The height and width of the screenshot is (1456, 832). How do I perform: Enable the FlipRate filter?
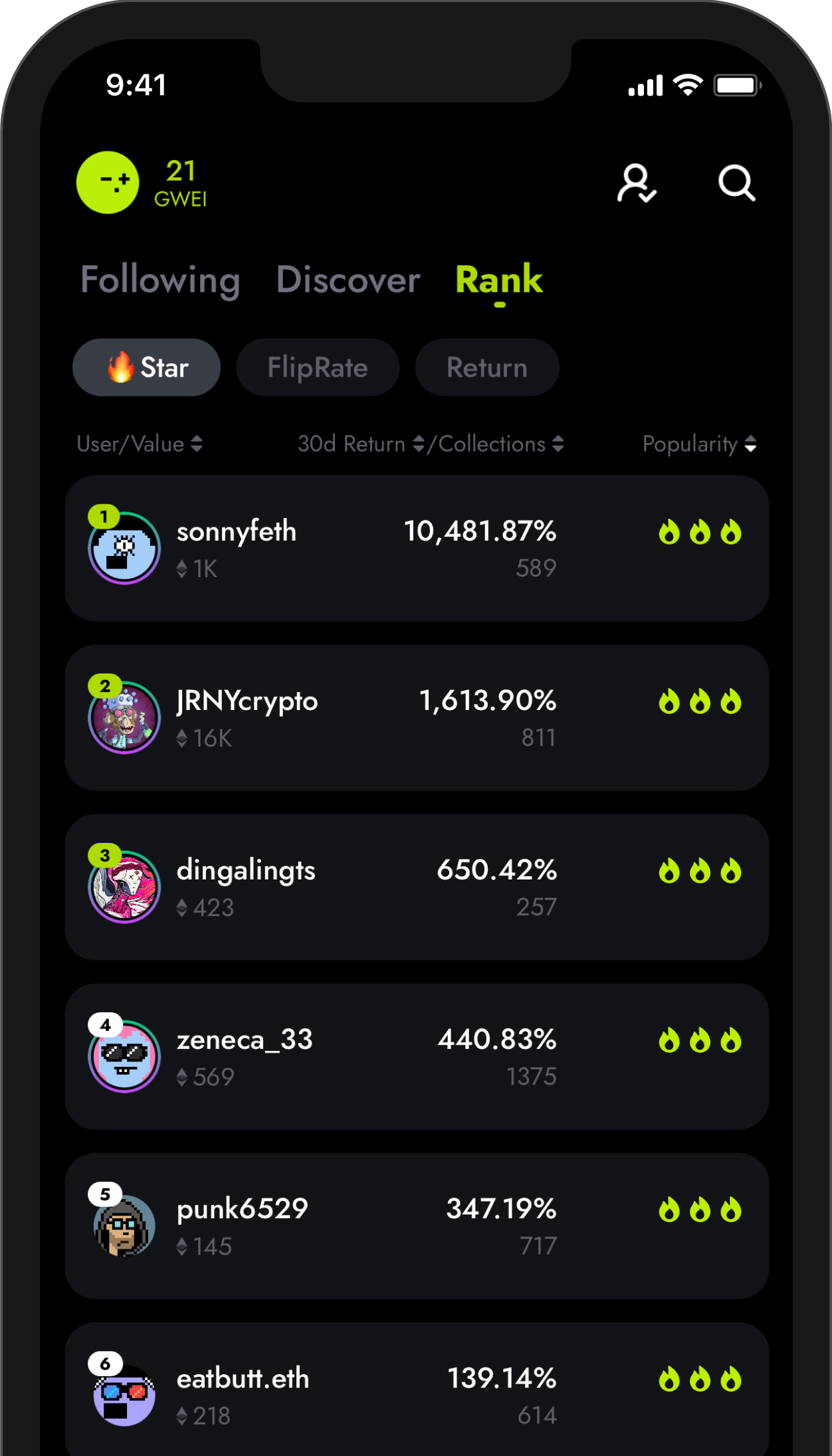318,367
